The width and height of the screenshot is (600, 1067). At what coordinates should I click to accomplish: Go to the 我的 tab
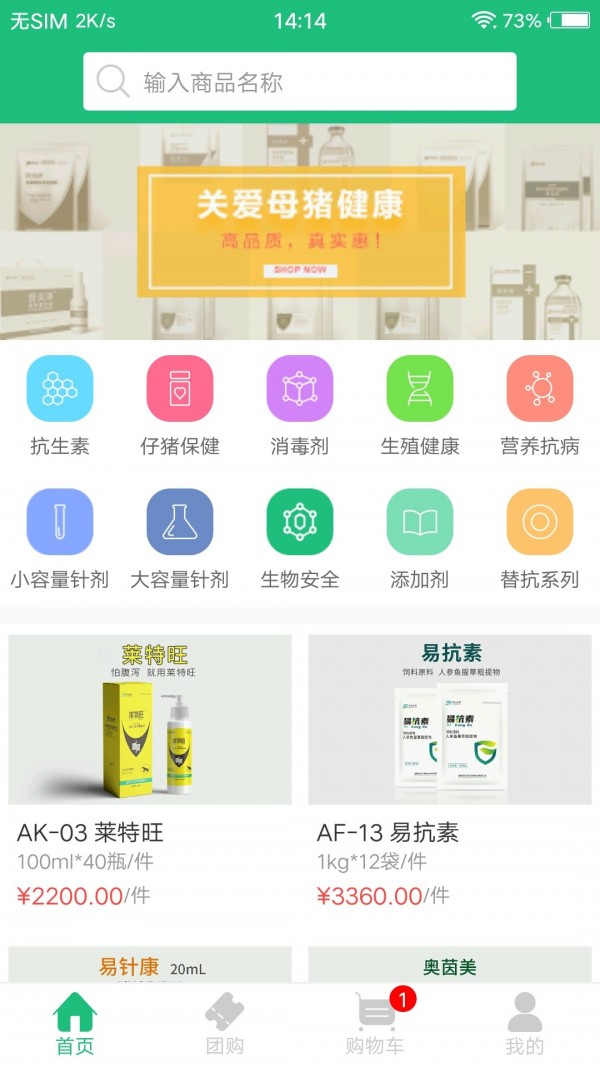click(x=525, y=1024)
